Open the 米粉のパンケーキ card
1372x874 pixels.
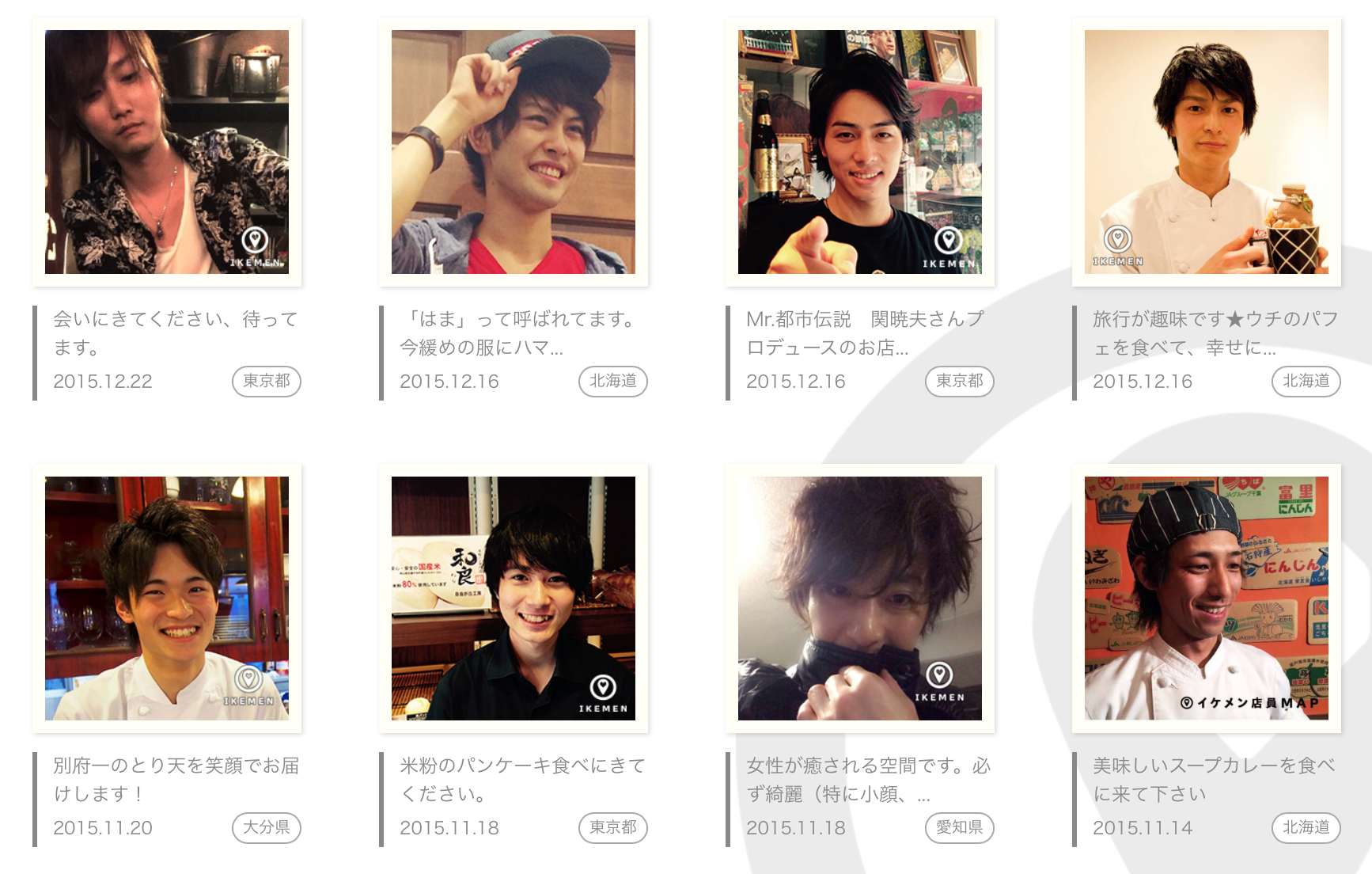[x=514, y=598]
